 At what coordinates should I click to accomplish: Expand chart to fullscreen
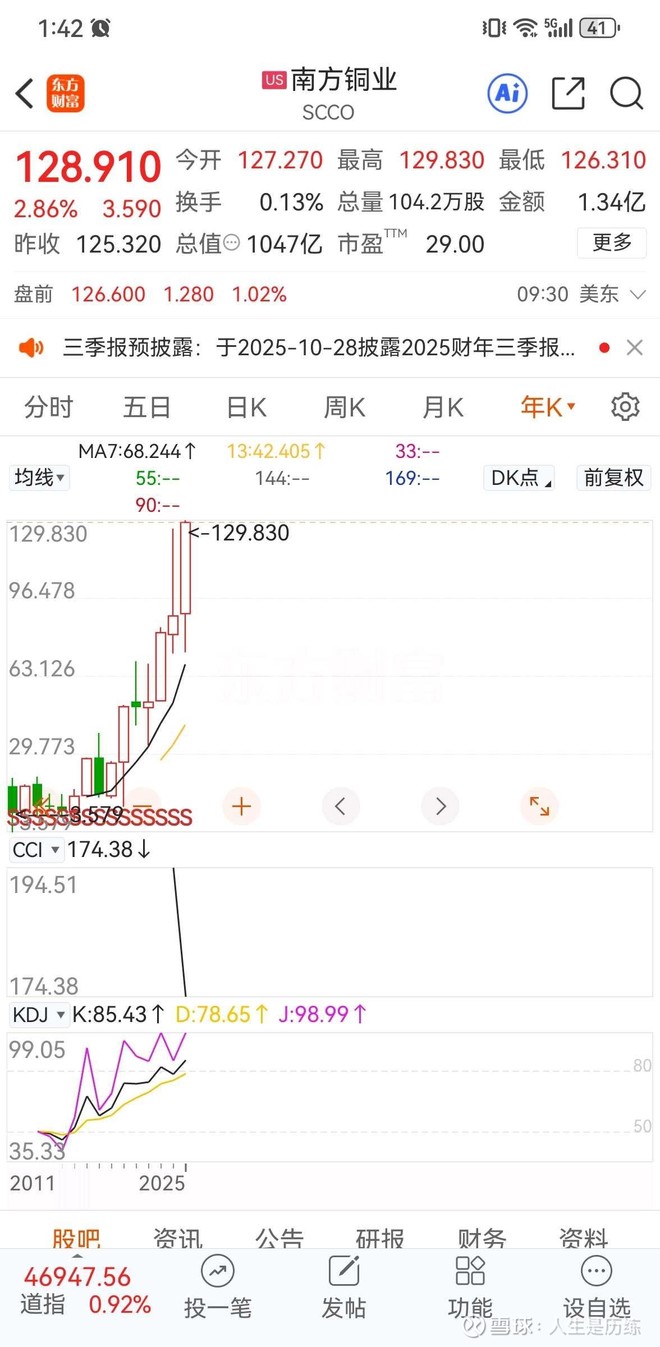click(x=539, y=805)
